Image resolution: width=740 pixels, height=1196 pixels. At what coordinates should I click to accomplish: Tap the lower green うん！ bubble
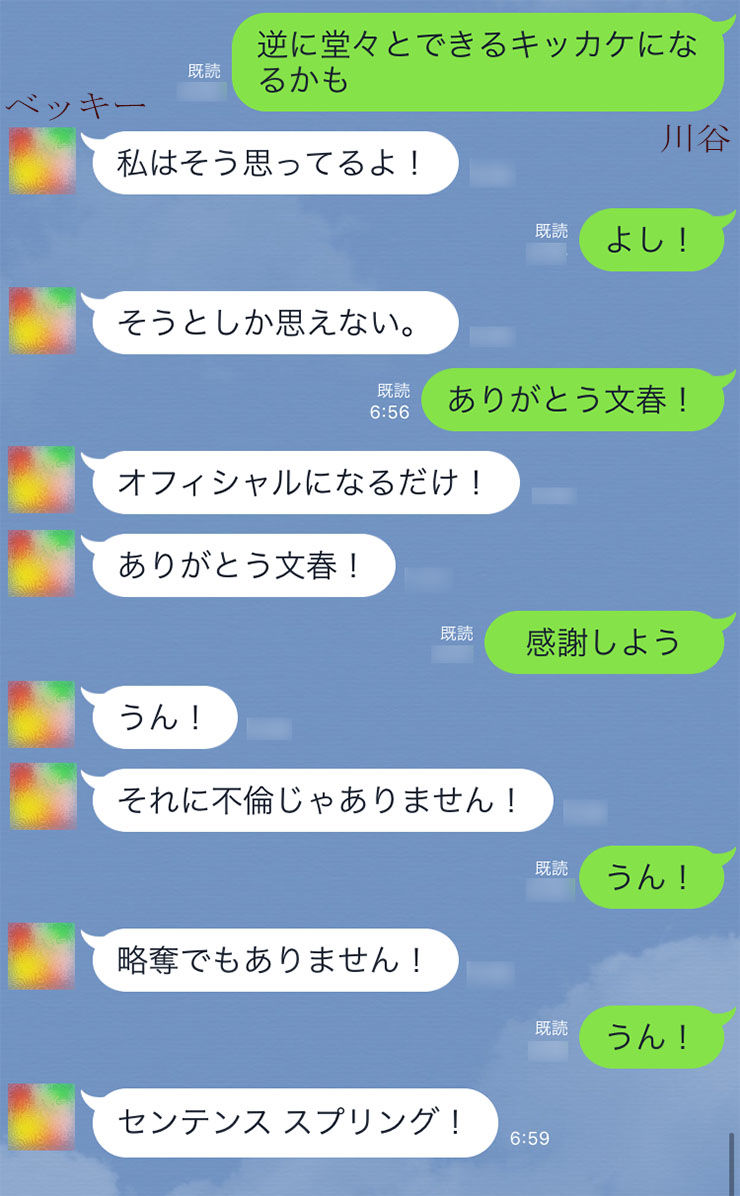(x=652, y=1037)
